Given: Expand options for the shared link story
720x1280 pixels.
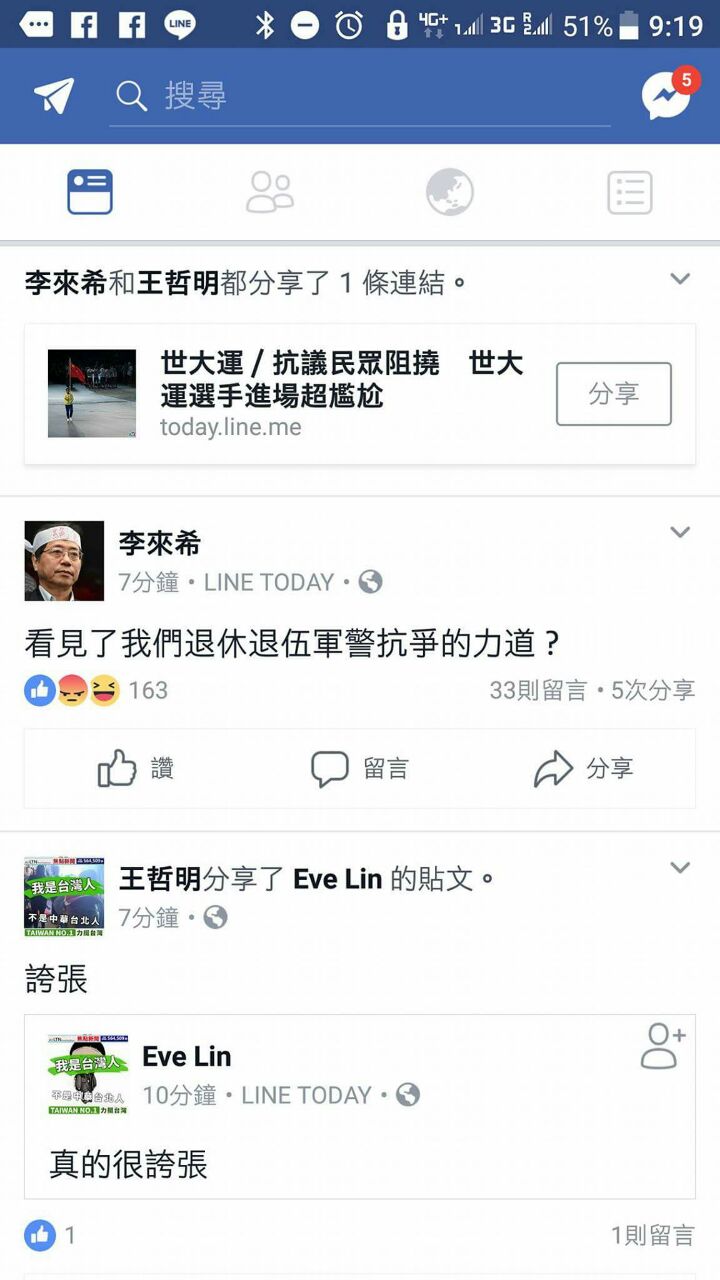Looking at the screenshot, I should pyautogui.click(x=680, y=279).
